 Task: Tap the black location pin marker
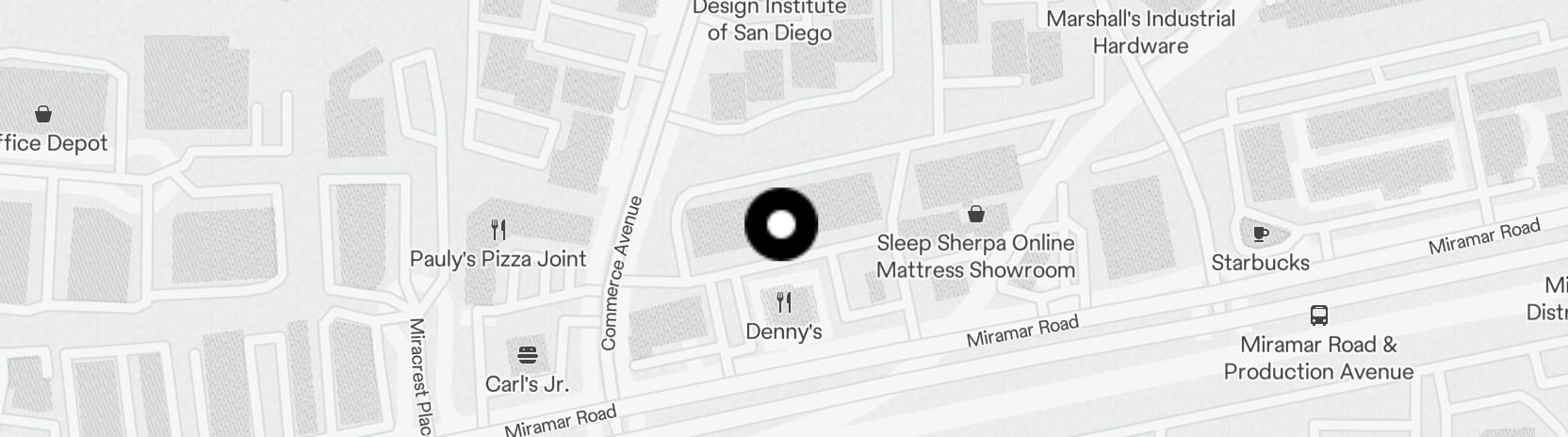click(x=781, y=225)
